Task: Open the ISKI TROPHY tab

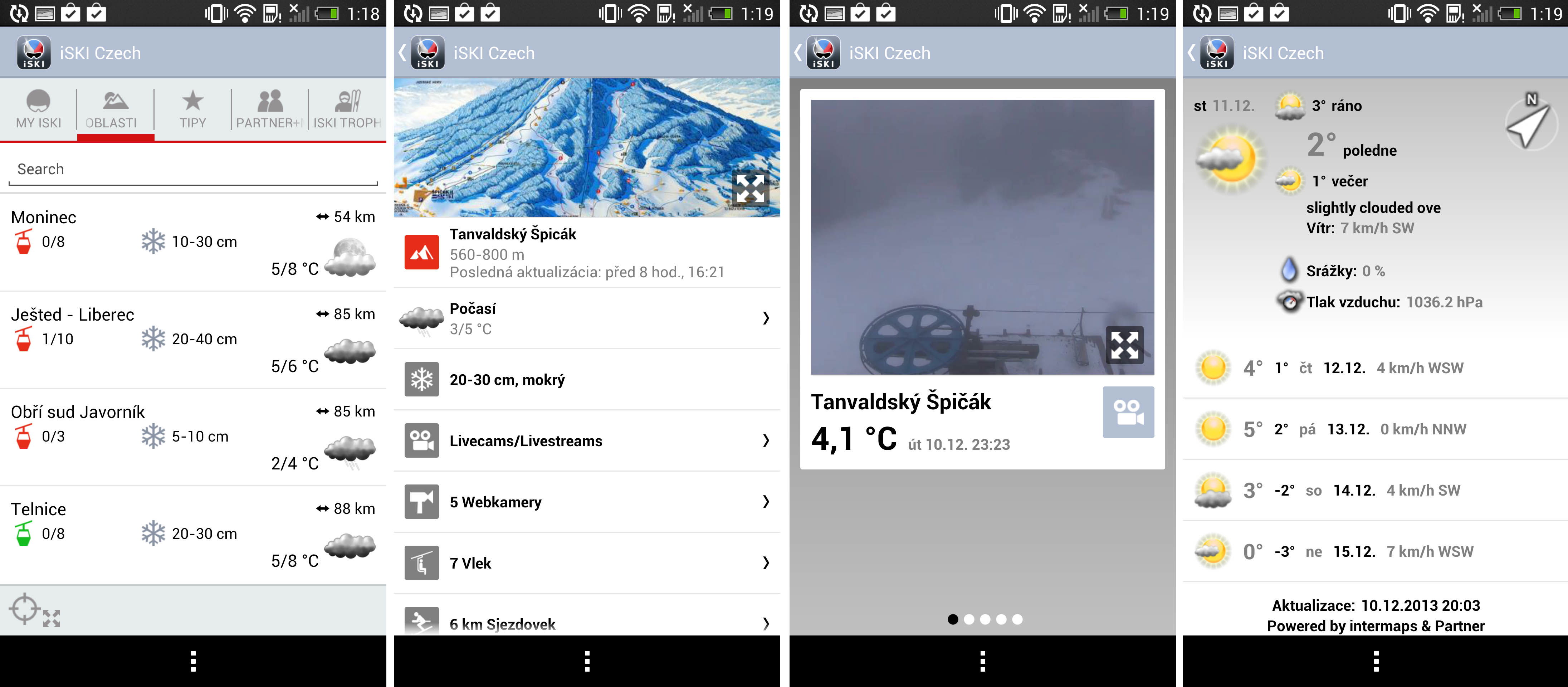Action: [347, 109]
